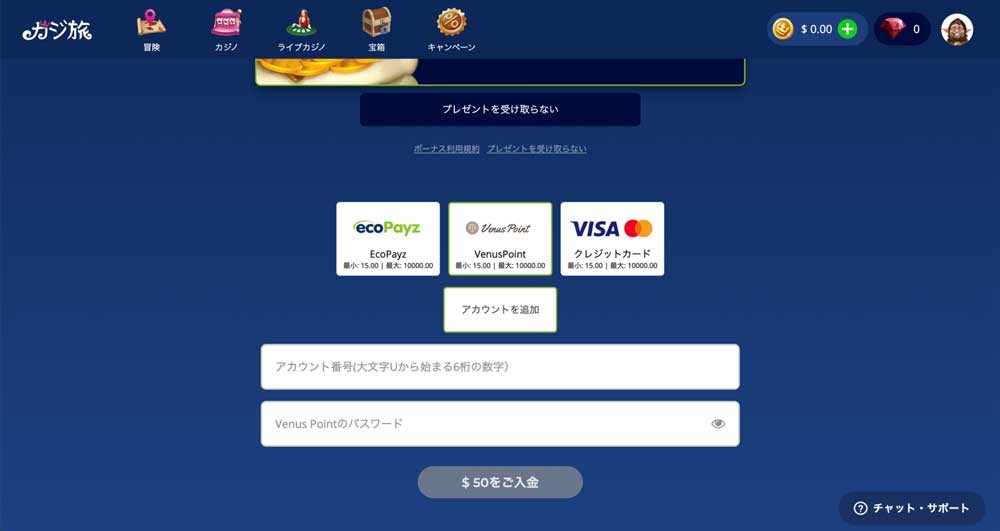Screen dimensions: 1000x531
Task: Open the カジノ section
Action: (226, 29)
